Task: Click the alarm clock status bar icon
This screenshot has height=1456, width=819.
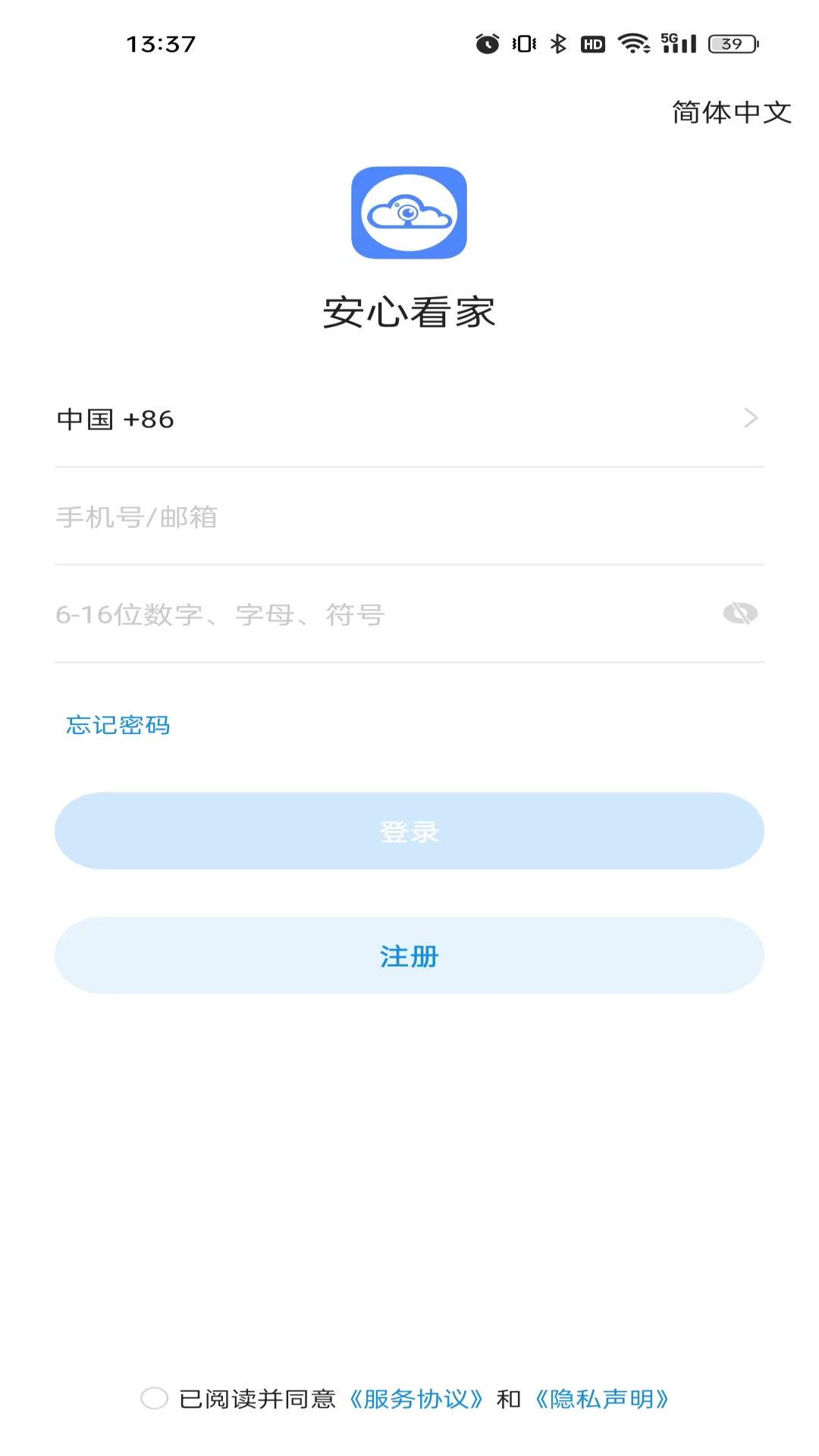Action: [x=488, y=43]
